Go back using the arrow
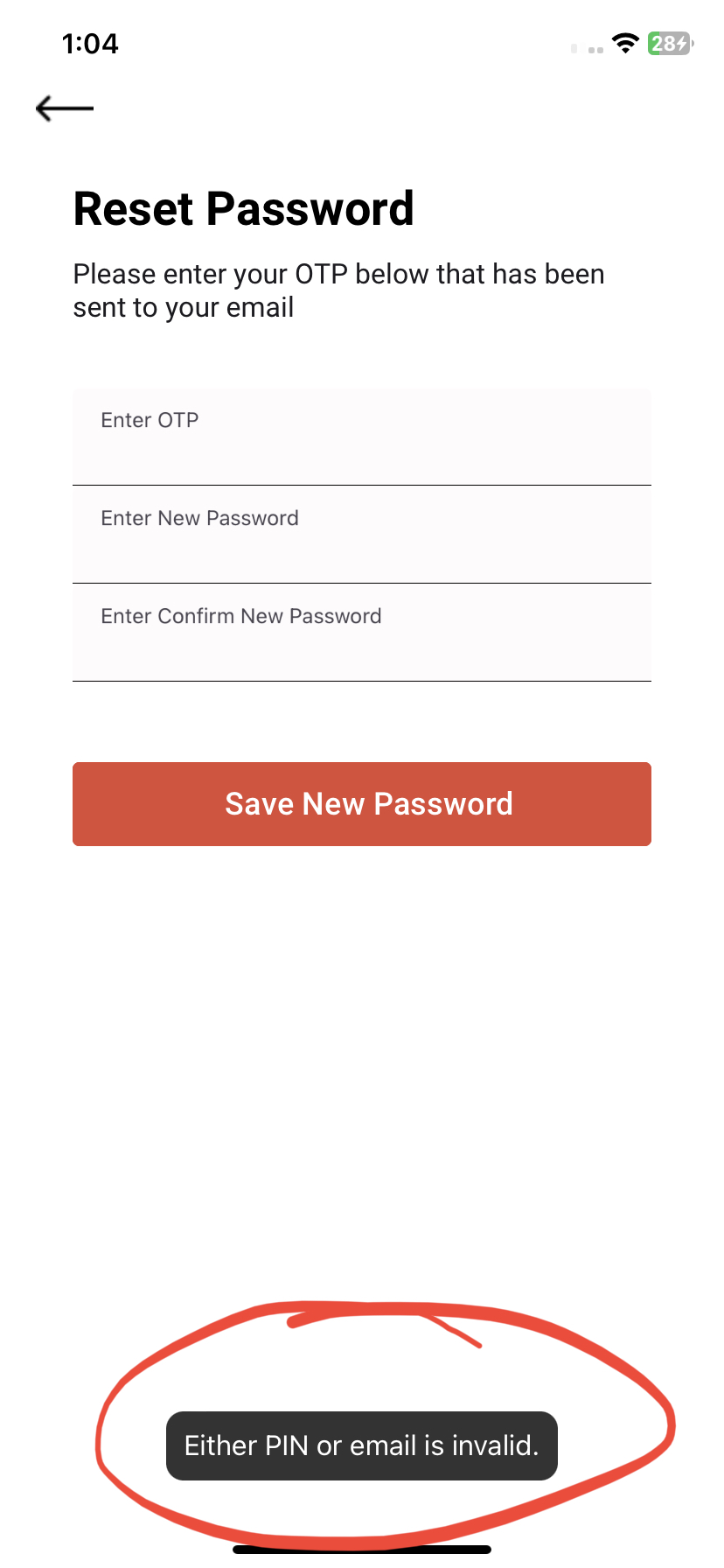 (x=65, y=108)
